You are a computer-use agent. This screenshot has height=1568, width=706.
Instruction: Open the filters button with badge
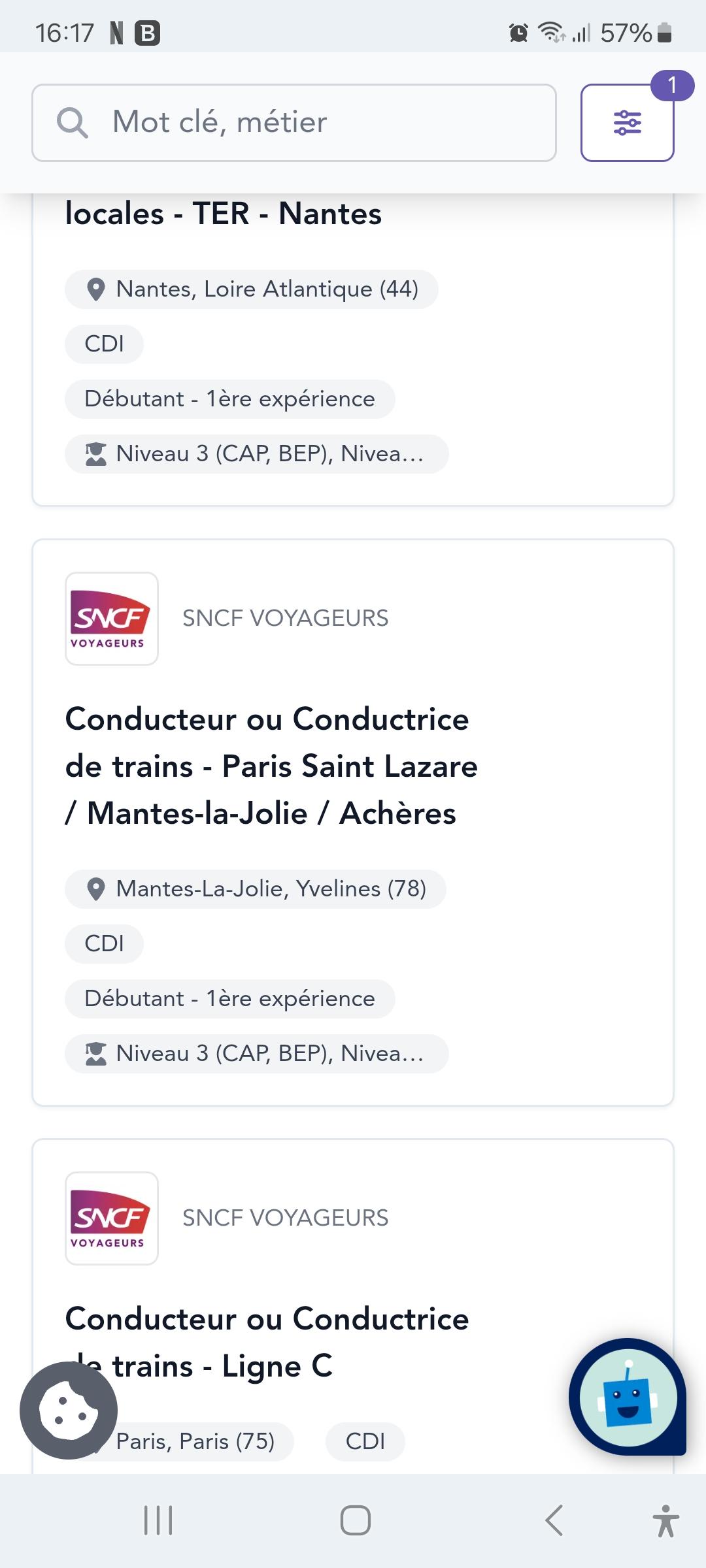627,123
